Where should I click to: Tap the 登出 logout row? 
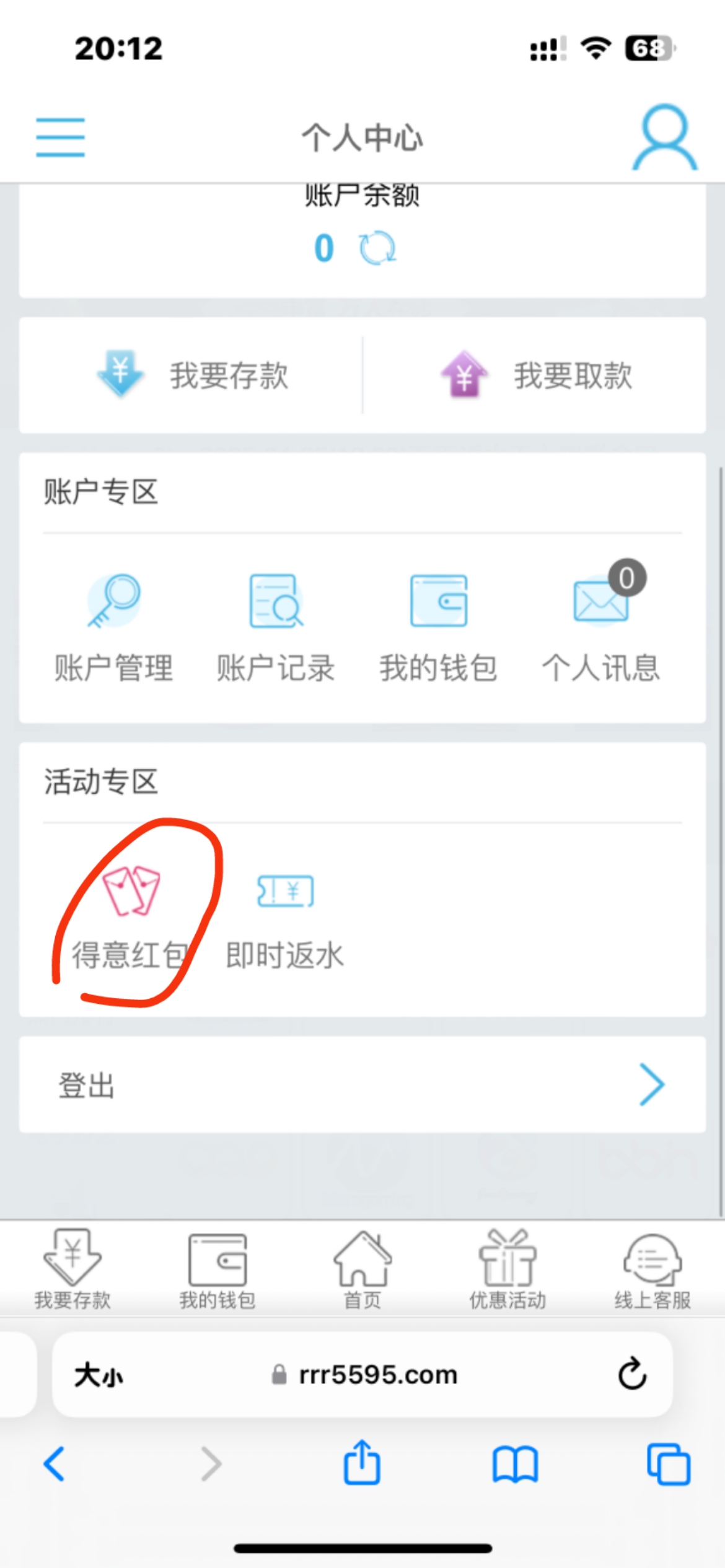coord(362,1084)
